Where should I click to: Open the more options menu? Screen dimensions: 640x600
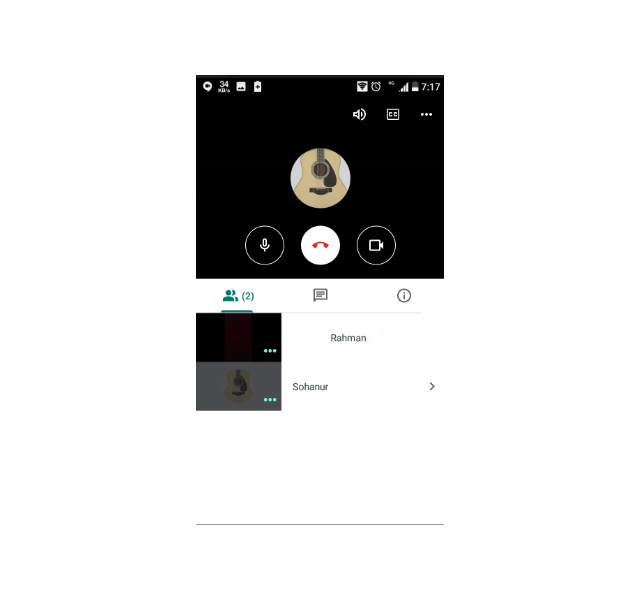pyautogui.click(x=426, y=115)
